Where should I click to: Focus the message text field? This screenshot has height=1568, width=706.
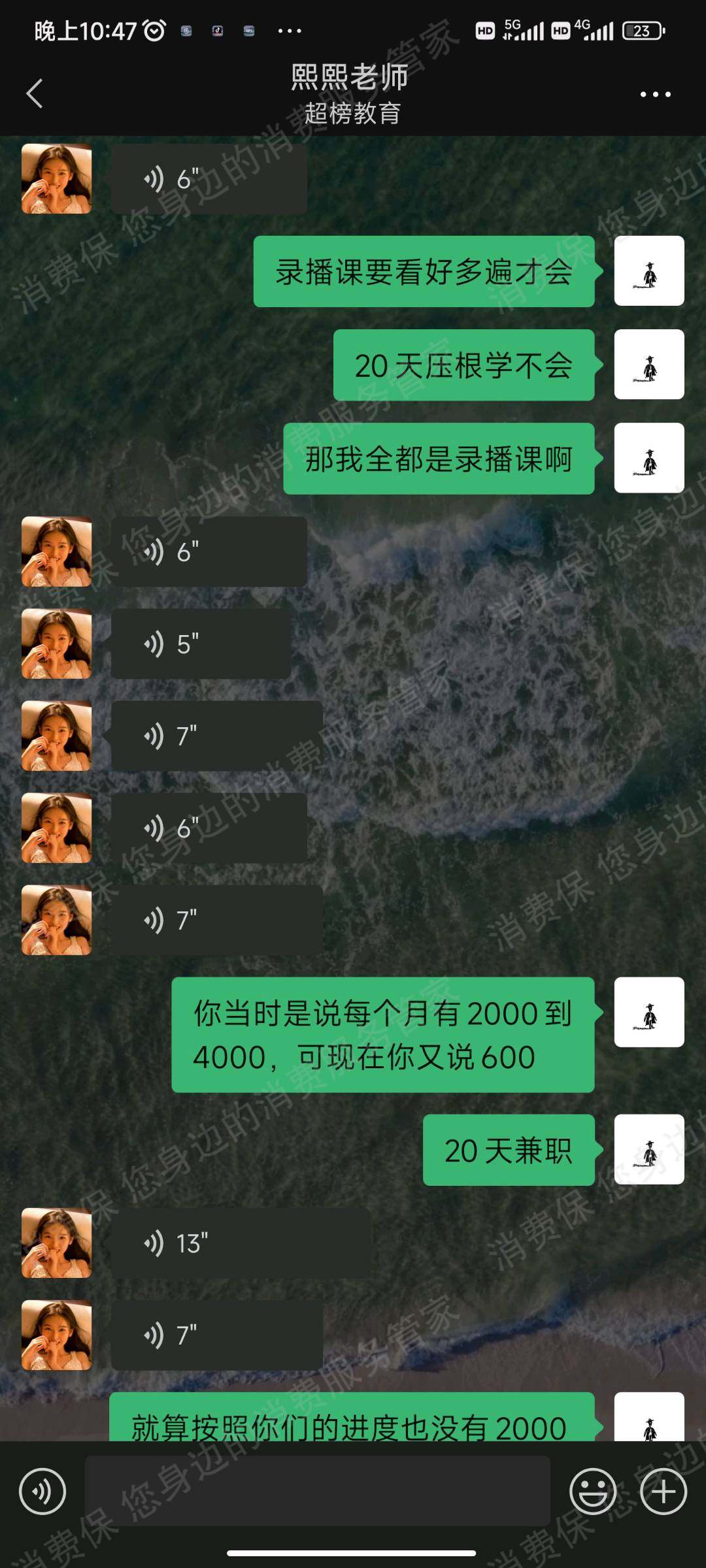[x=317, y=1492]
